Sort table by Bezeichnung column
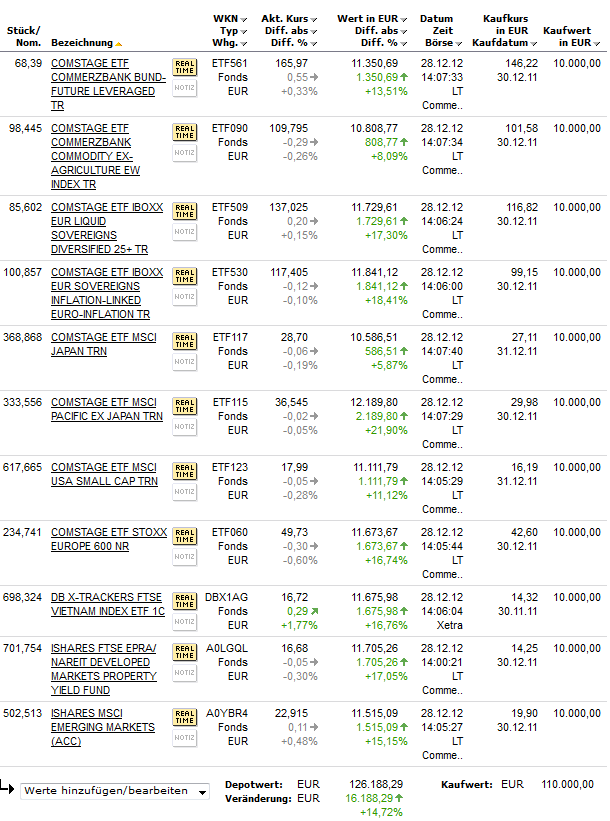This screenshot has width=610, height=821. [x=83, y=44]
